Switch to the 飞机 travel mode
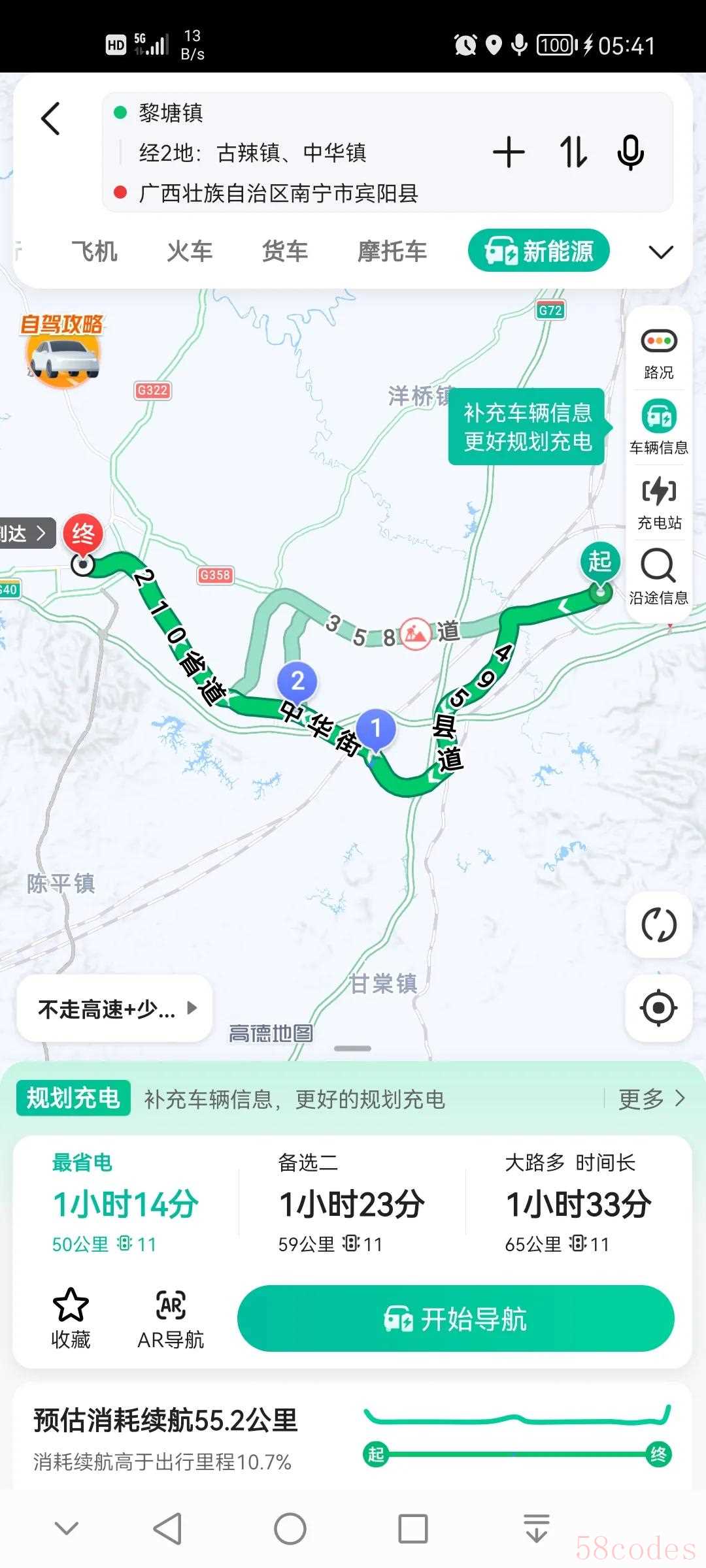 tap(94, 252)
